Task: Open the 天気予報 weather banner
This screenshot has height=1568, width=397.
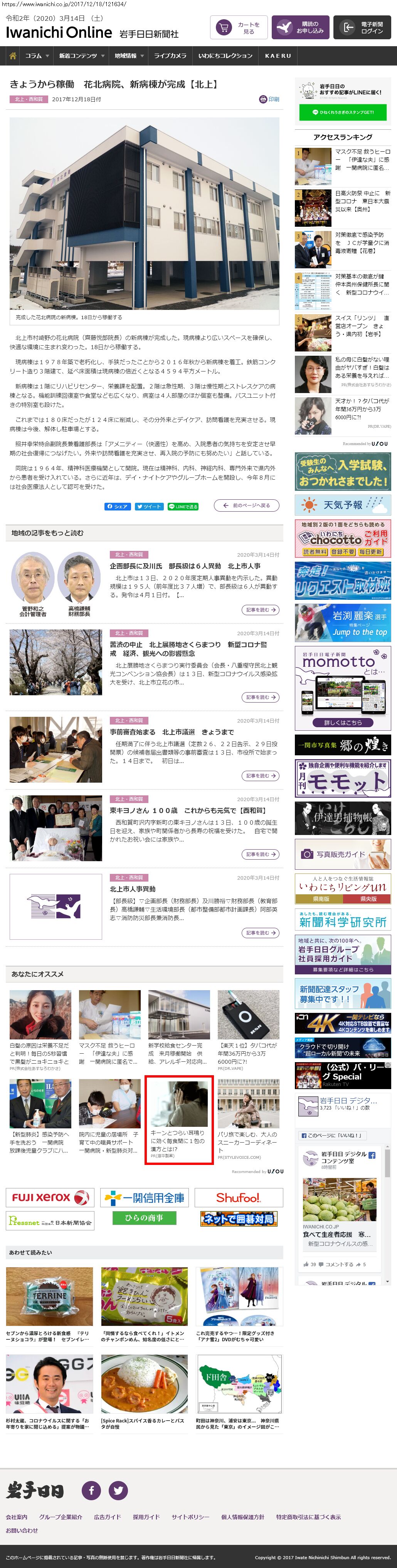Action: 343,505
